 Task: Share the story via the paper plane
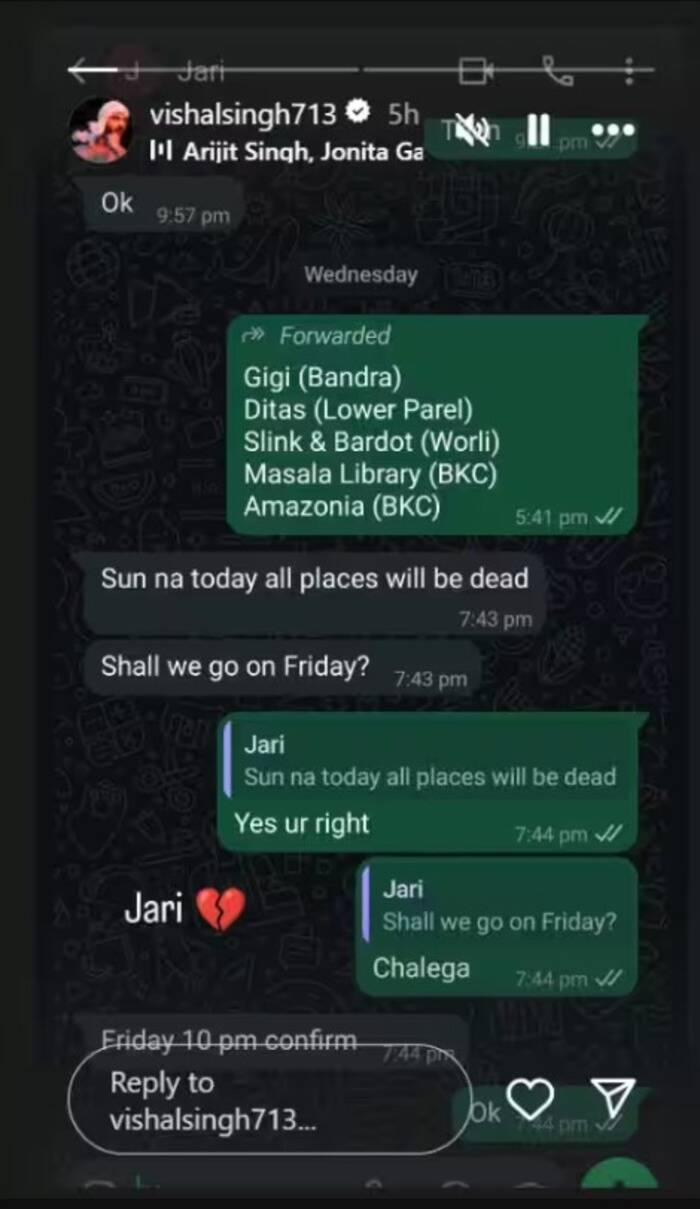pyautogui.click(x=613, y=1098)
